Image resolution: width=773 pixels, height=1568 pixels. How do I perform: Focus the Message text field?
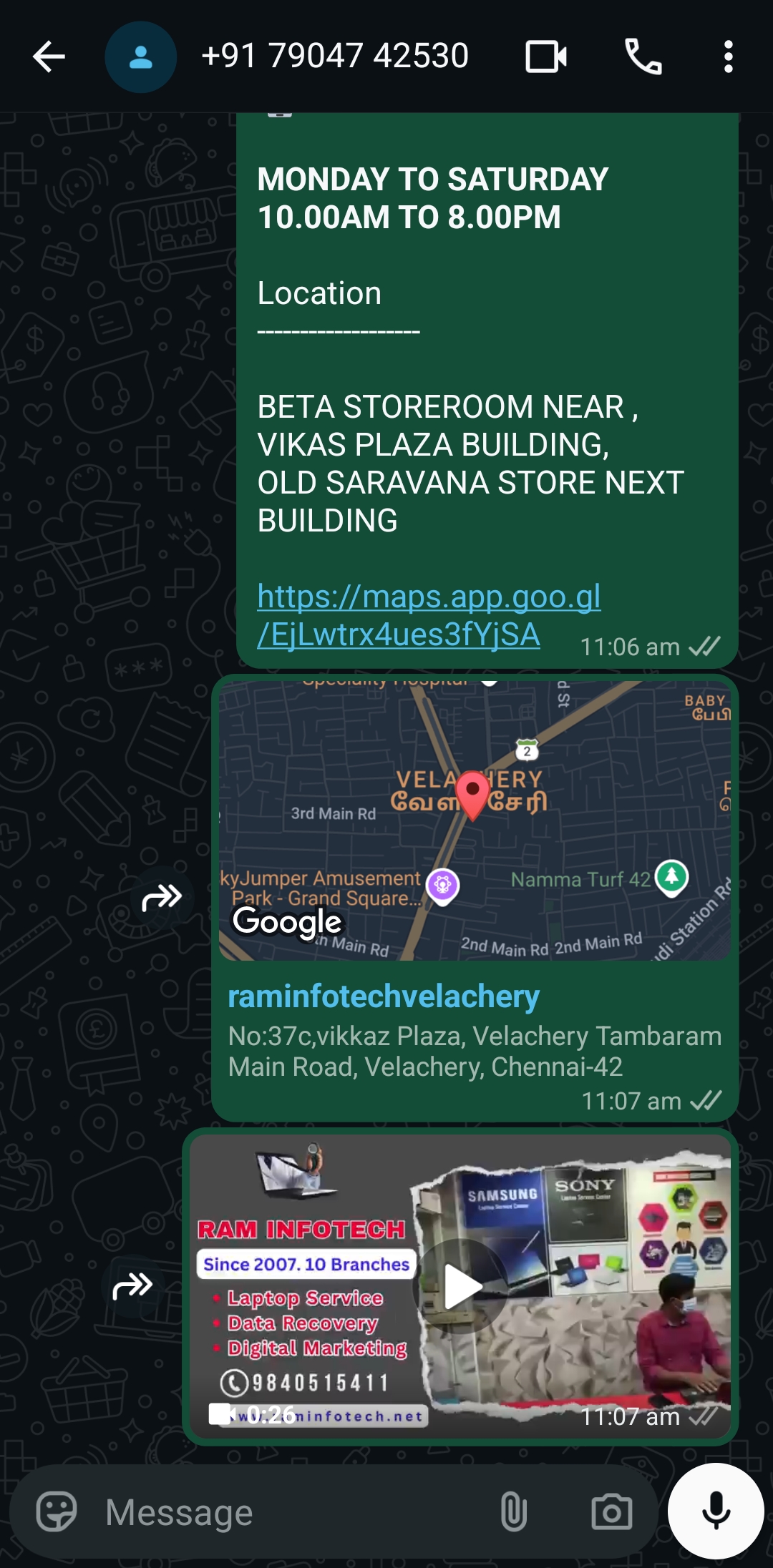(x=286, y=1512)
